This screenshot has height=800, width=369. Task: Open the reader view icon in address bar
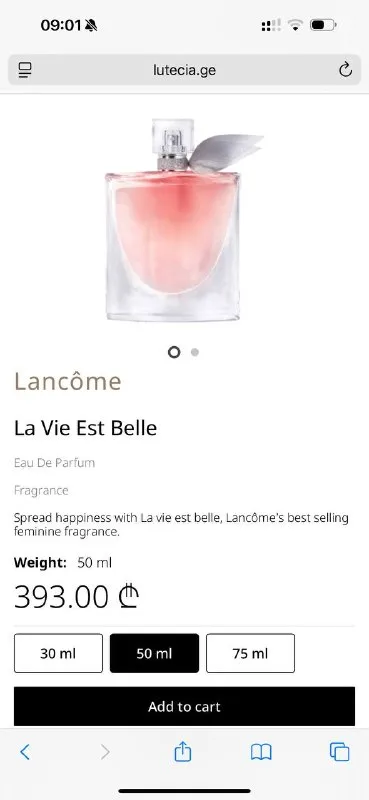(x=24, y=70)
